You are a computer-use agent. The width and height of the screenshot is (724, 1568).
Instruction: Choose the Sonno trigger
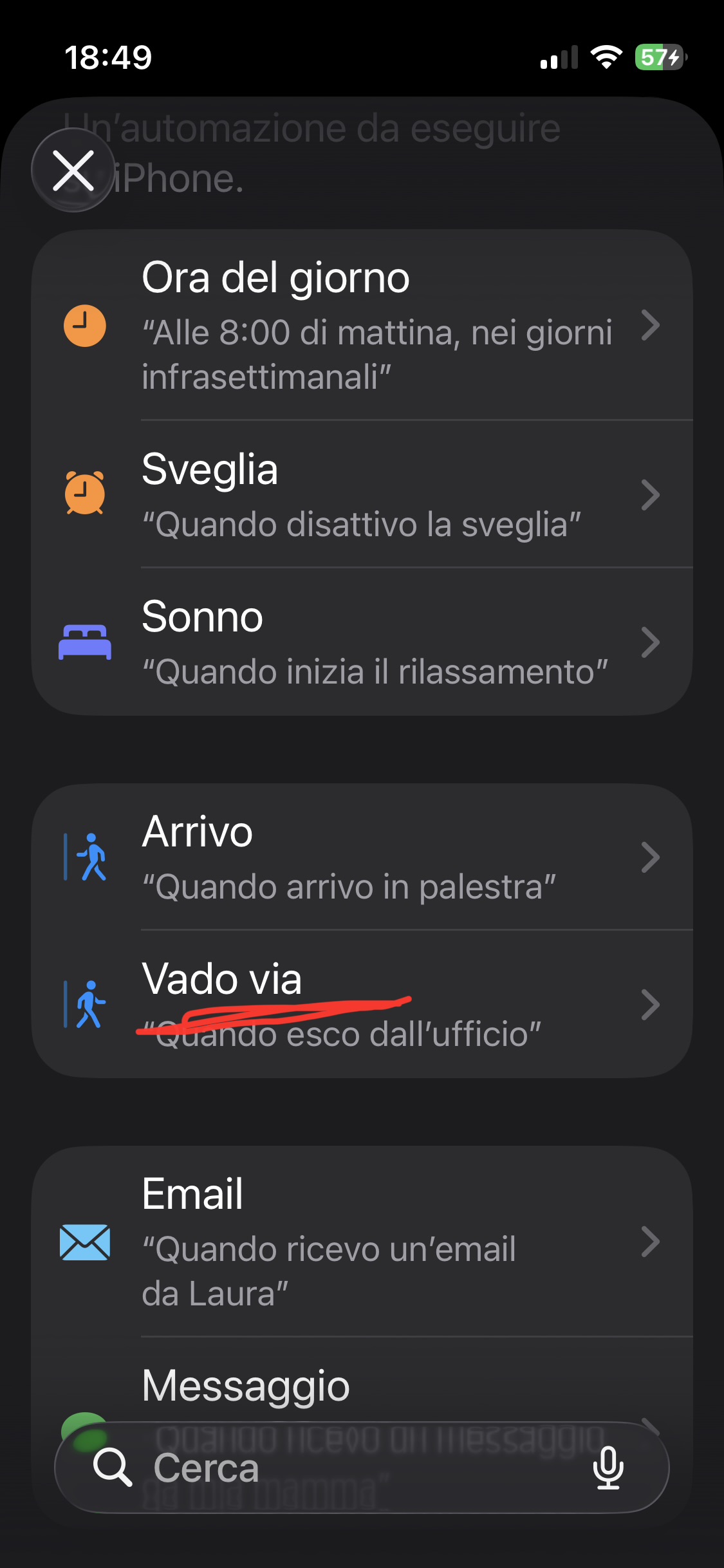(362, 642)
